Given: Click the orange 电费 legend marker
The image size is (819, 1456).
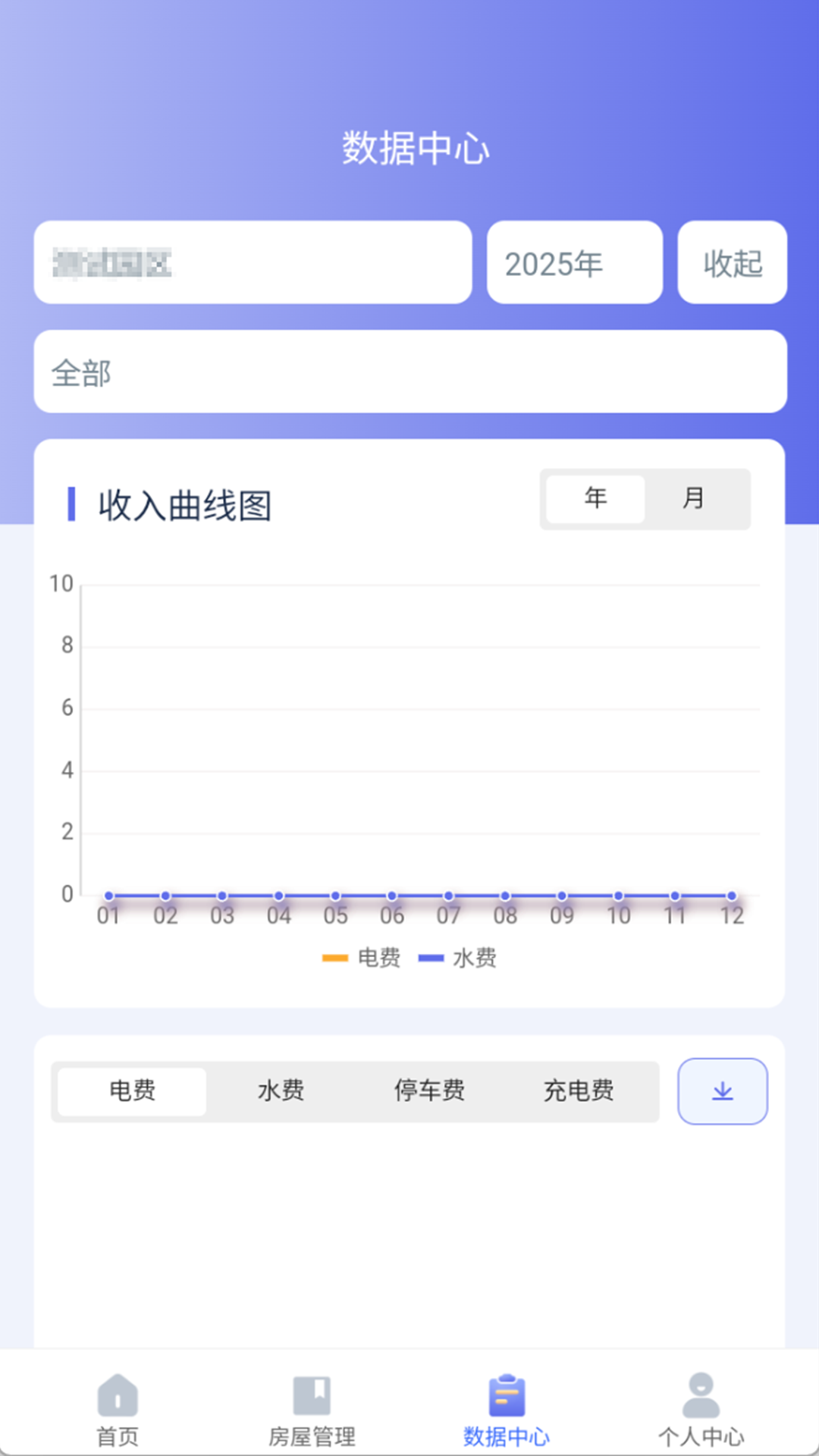Looking at the screenshot, I should 334,958.
